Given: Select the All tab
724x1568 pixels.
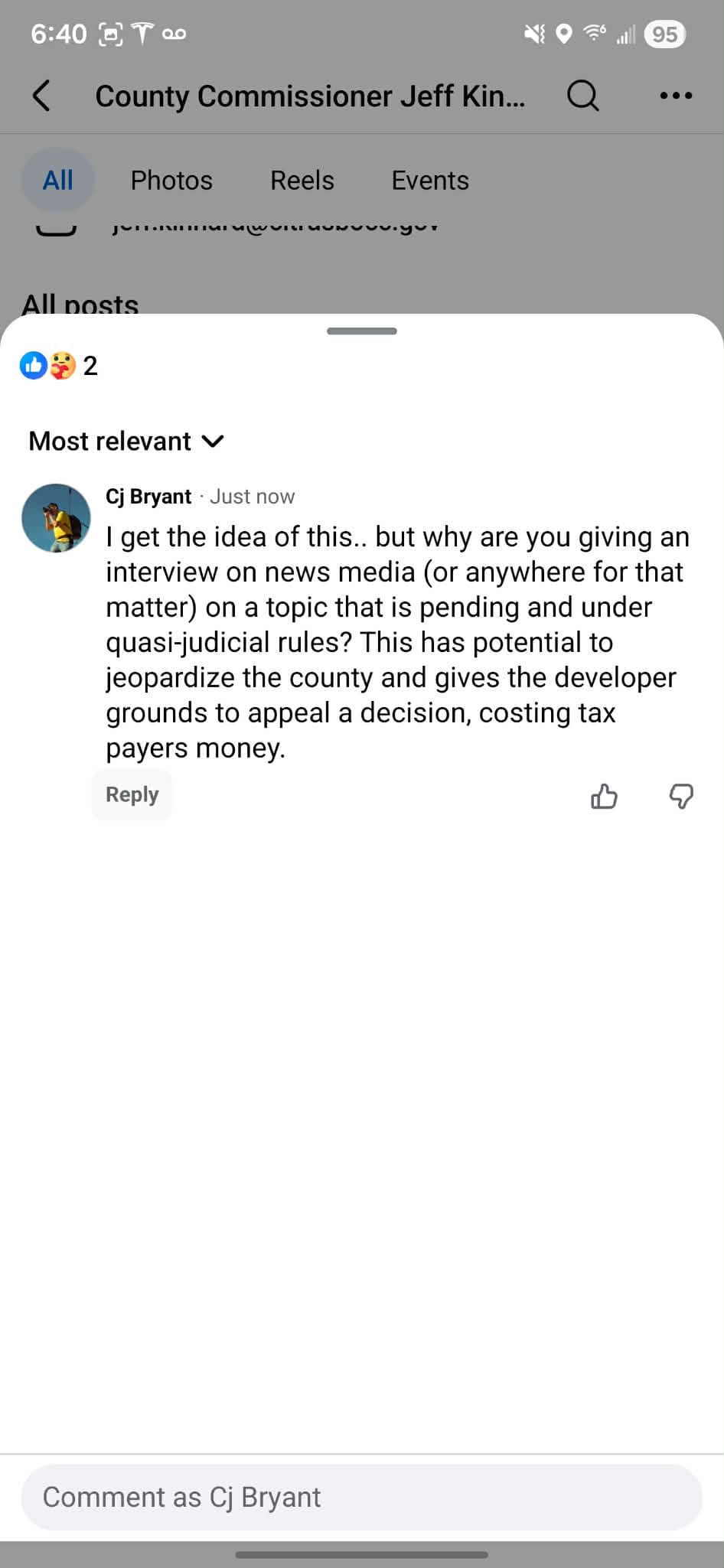Looking at the screenshot, I should pyautogui.click(x=57, y=181).
